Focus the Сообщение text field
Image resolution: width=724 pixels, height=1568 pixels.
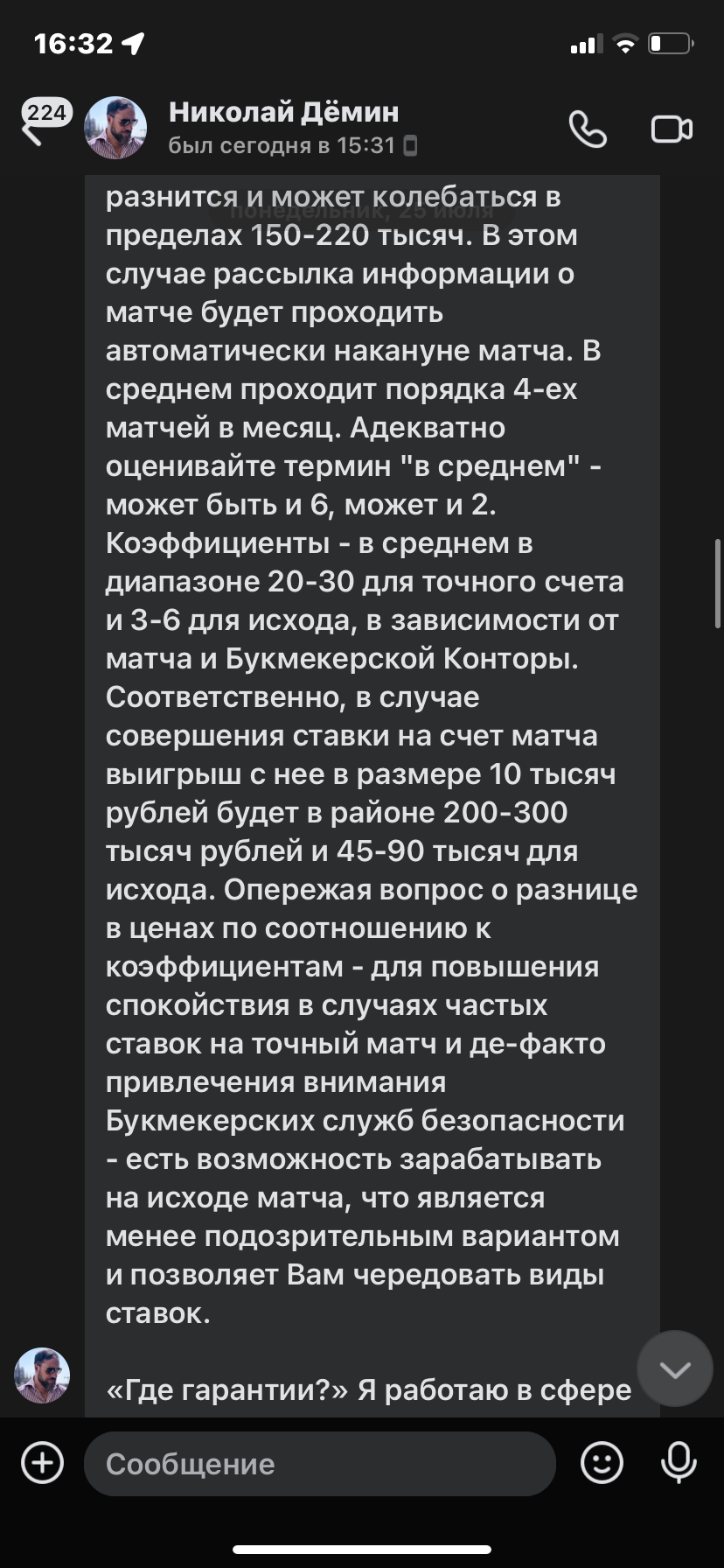[x=319, y=1463]
